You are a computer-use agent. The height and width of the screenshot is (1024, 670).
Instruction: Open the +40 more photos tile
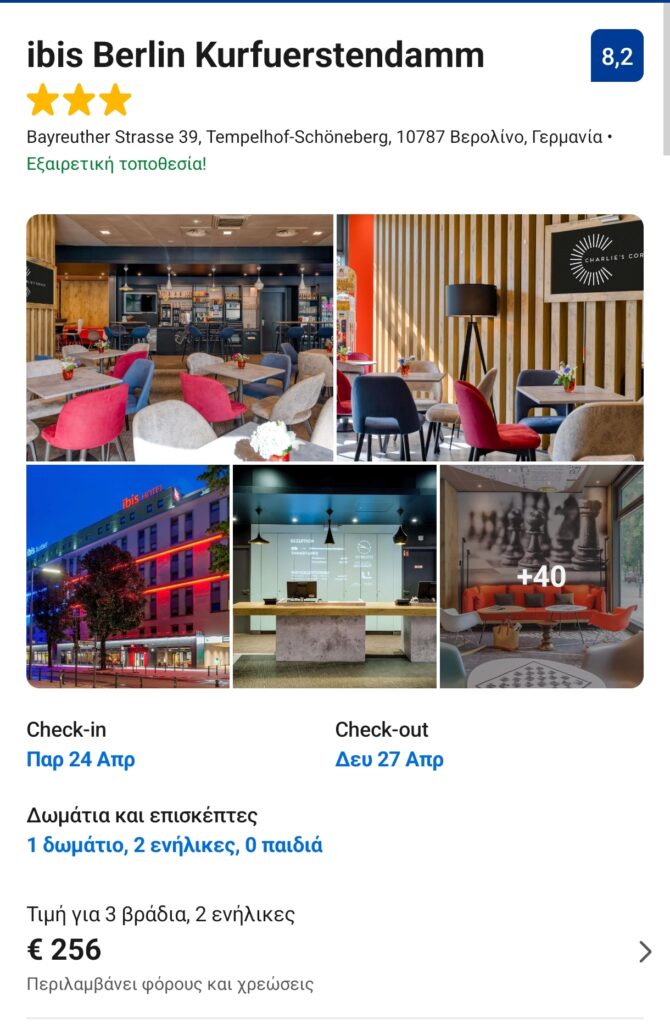[541, 576]
